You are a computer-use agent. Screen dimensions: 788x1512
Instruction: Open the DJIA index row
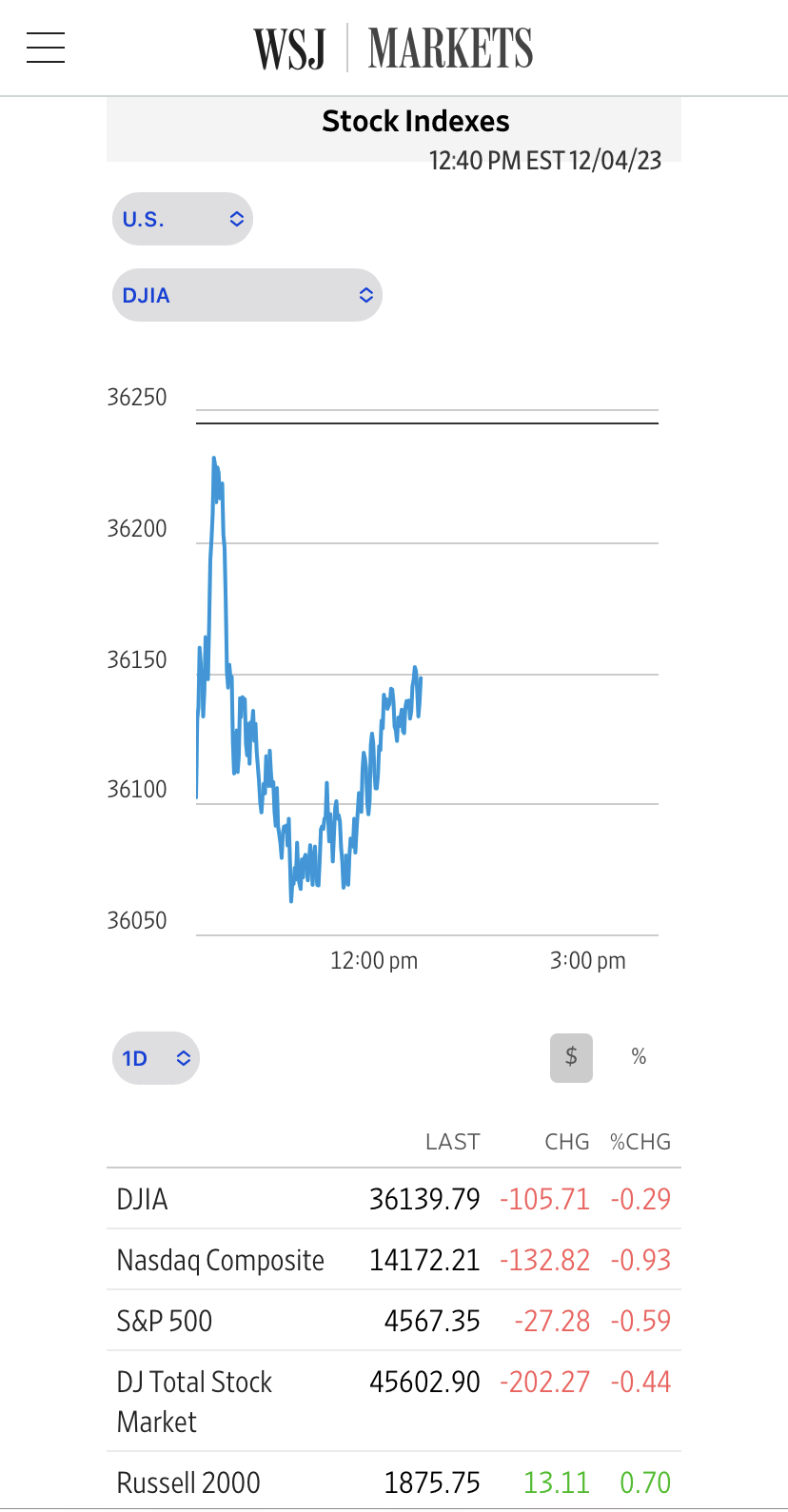(394, 1199)
